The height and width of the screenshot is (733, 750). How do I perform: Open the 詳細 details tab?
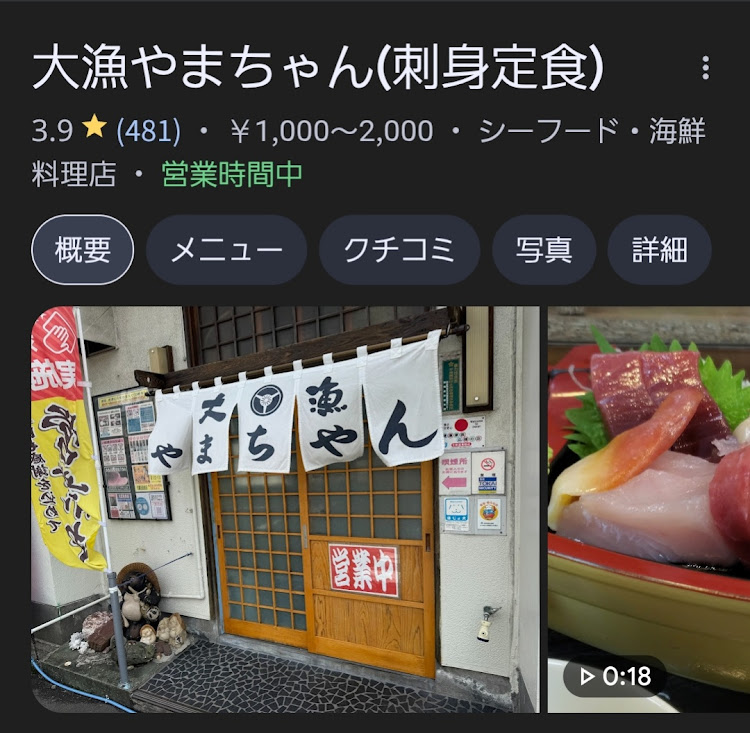coord(659,250)
